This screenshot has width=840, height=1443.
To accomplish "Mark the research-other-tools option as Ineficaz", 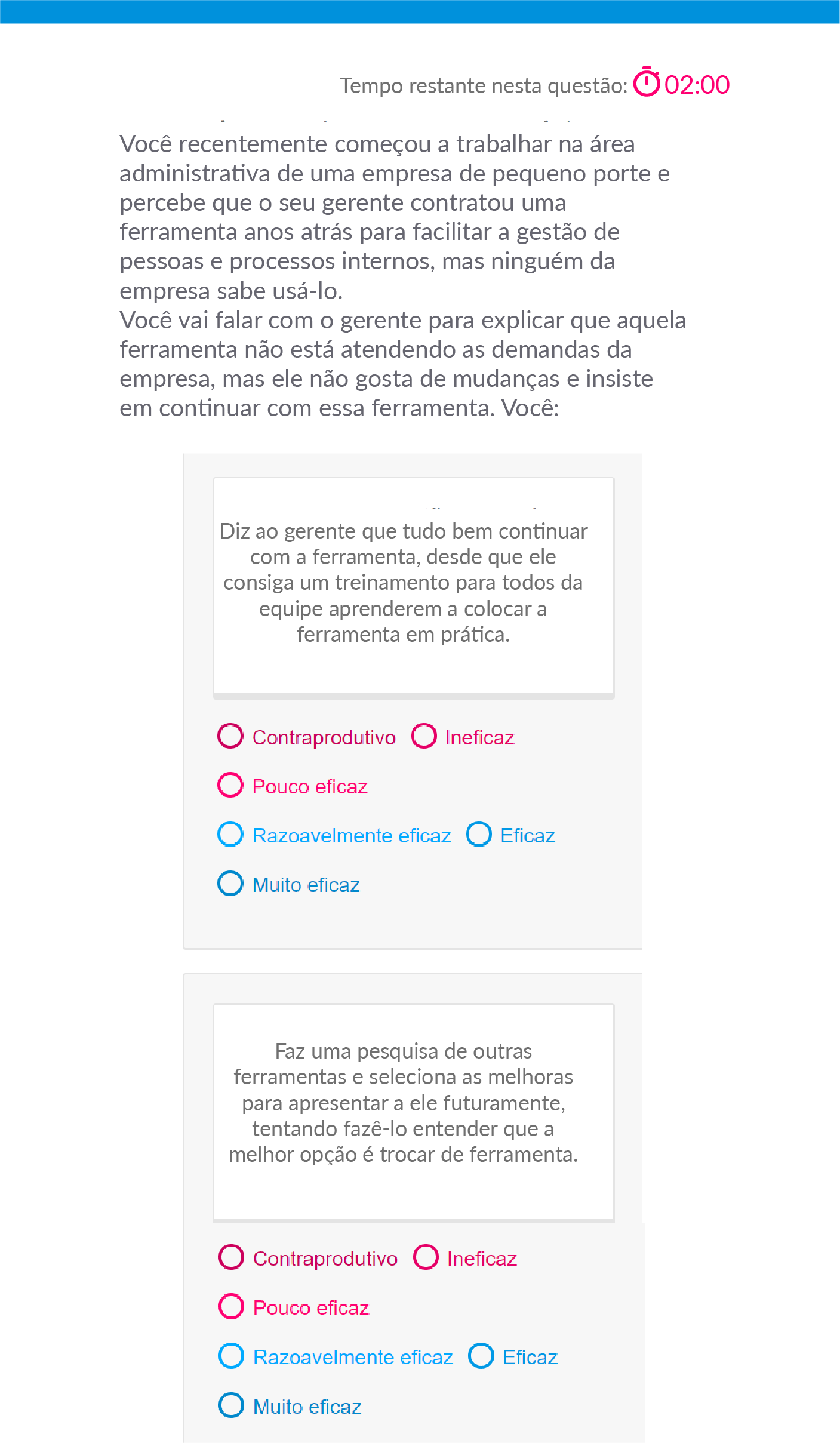I will tap(426, 1257).
